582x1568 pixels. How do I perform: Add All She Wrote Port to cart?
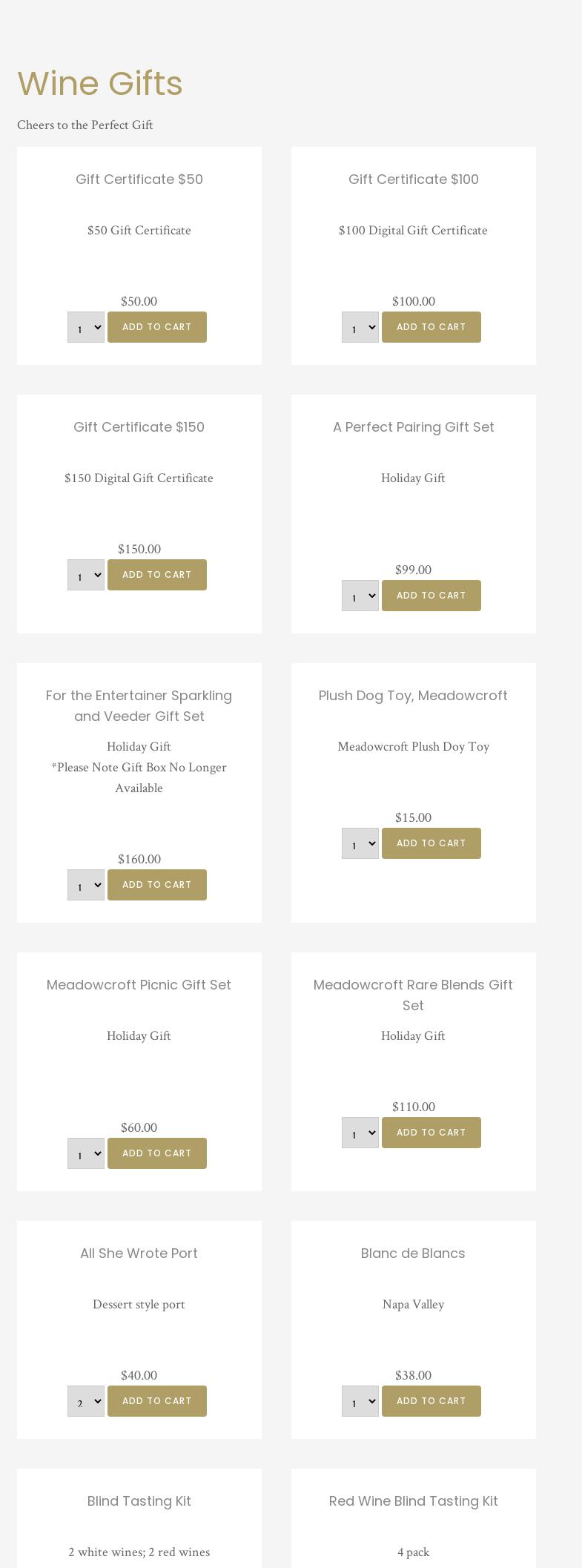pyautogui.click(x=156, y=1400)
